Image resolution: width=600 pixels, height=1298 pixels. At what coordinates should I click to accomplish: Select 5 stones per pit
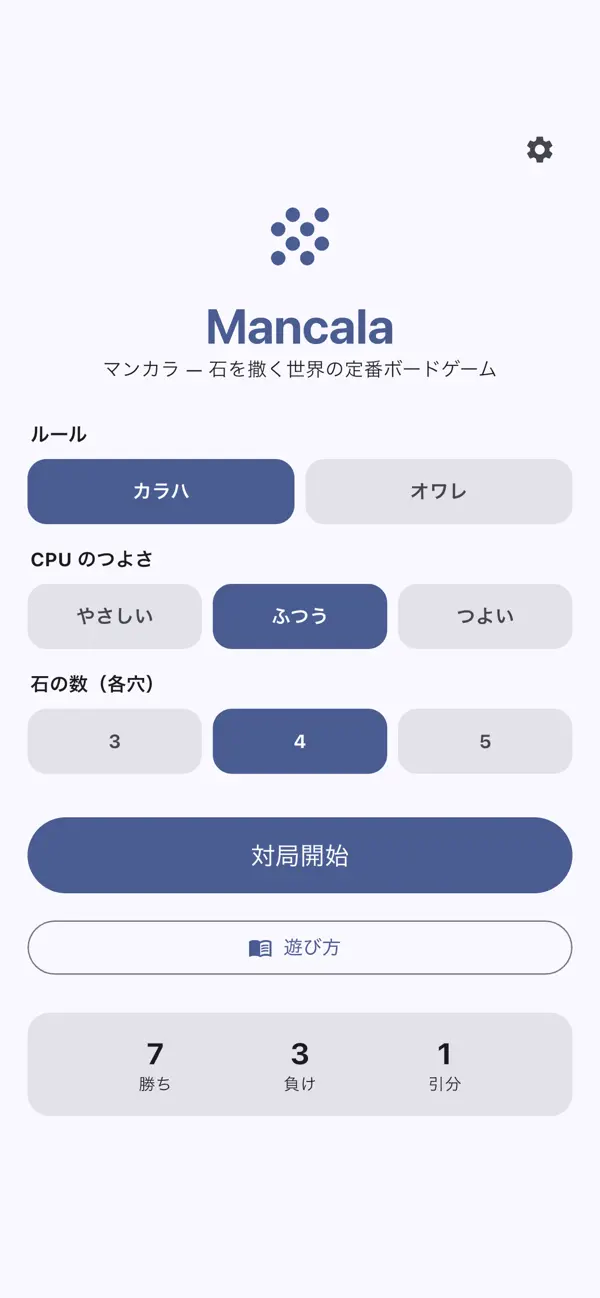[x=485, y=741]
